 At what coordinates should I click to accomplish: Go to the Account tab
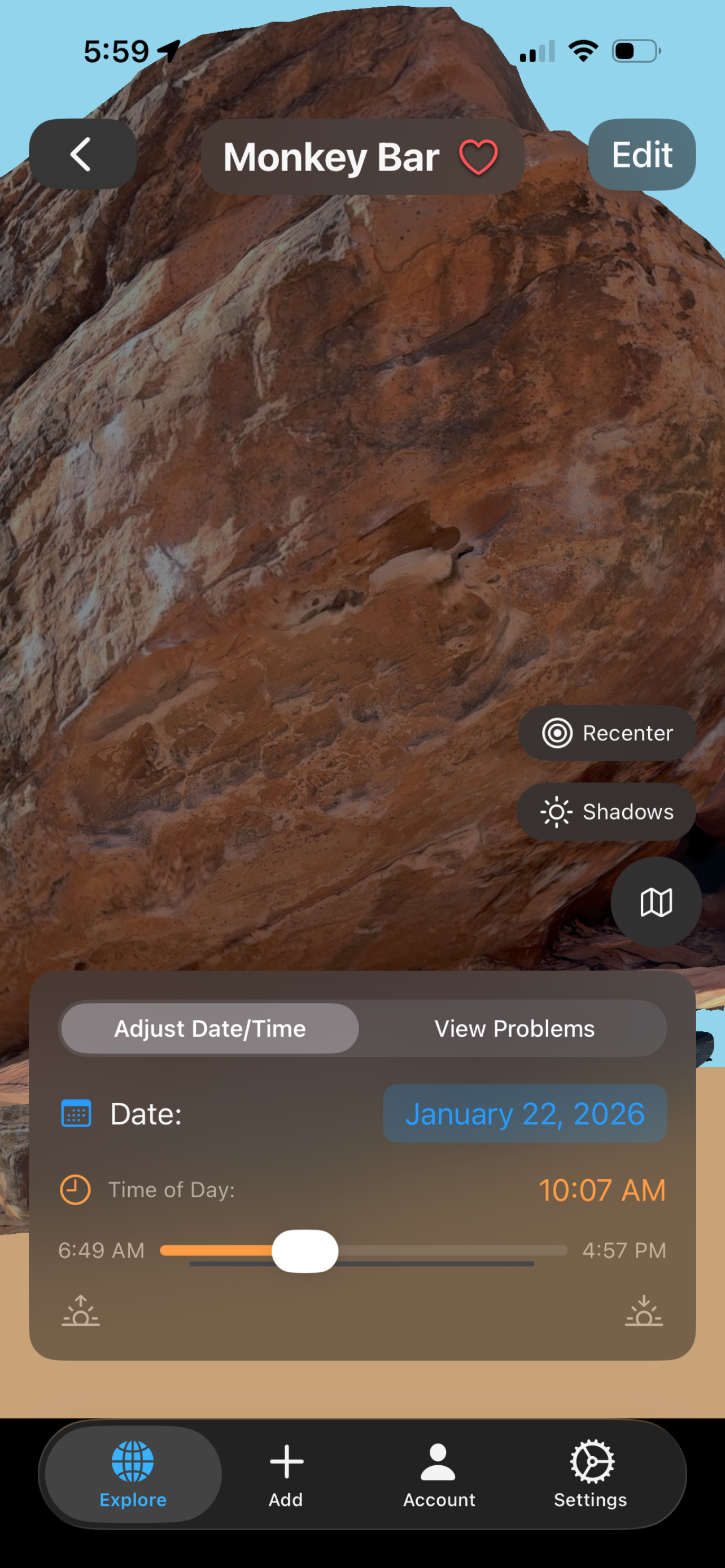[438, 1473]
